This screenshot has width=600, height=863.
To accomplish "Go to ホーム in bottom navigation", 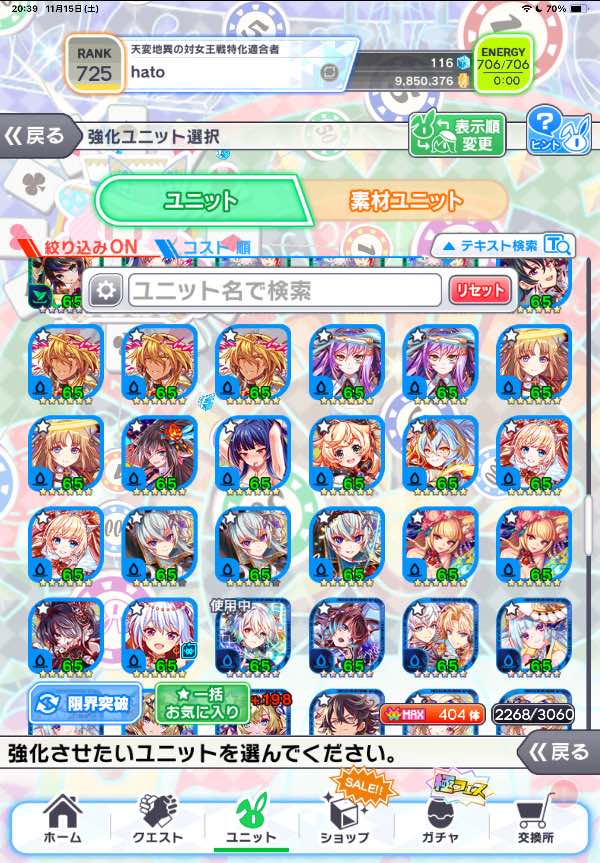I will point(62,820).
